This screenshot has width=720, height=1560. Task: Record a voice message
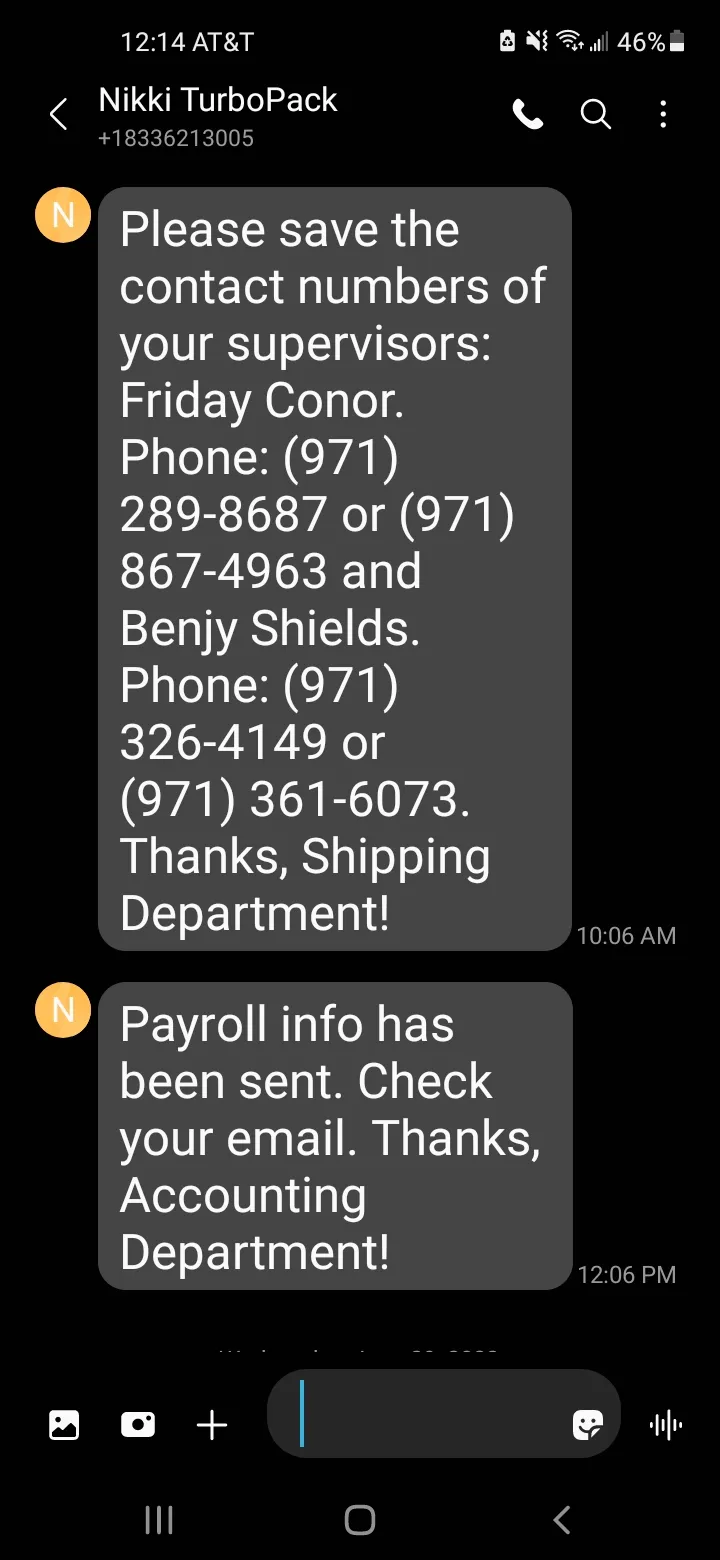click(x=666, y=1424)
